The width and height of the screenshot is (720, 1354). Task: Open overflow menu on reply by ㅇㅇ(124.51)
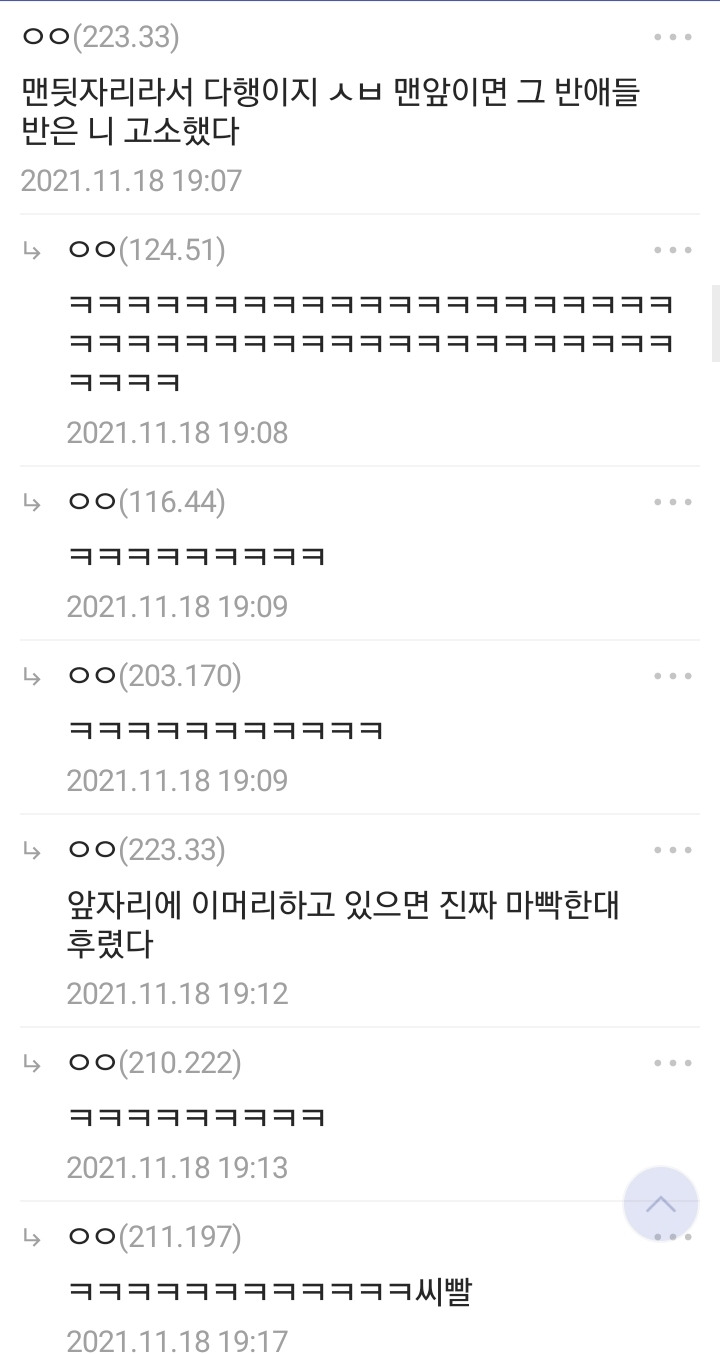(x=672, y=250)
